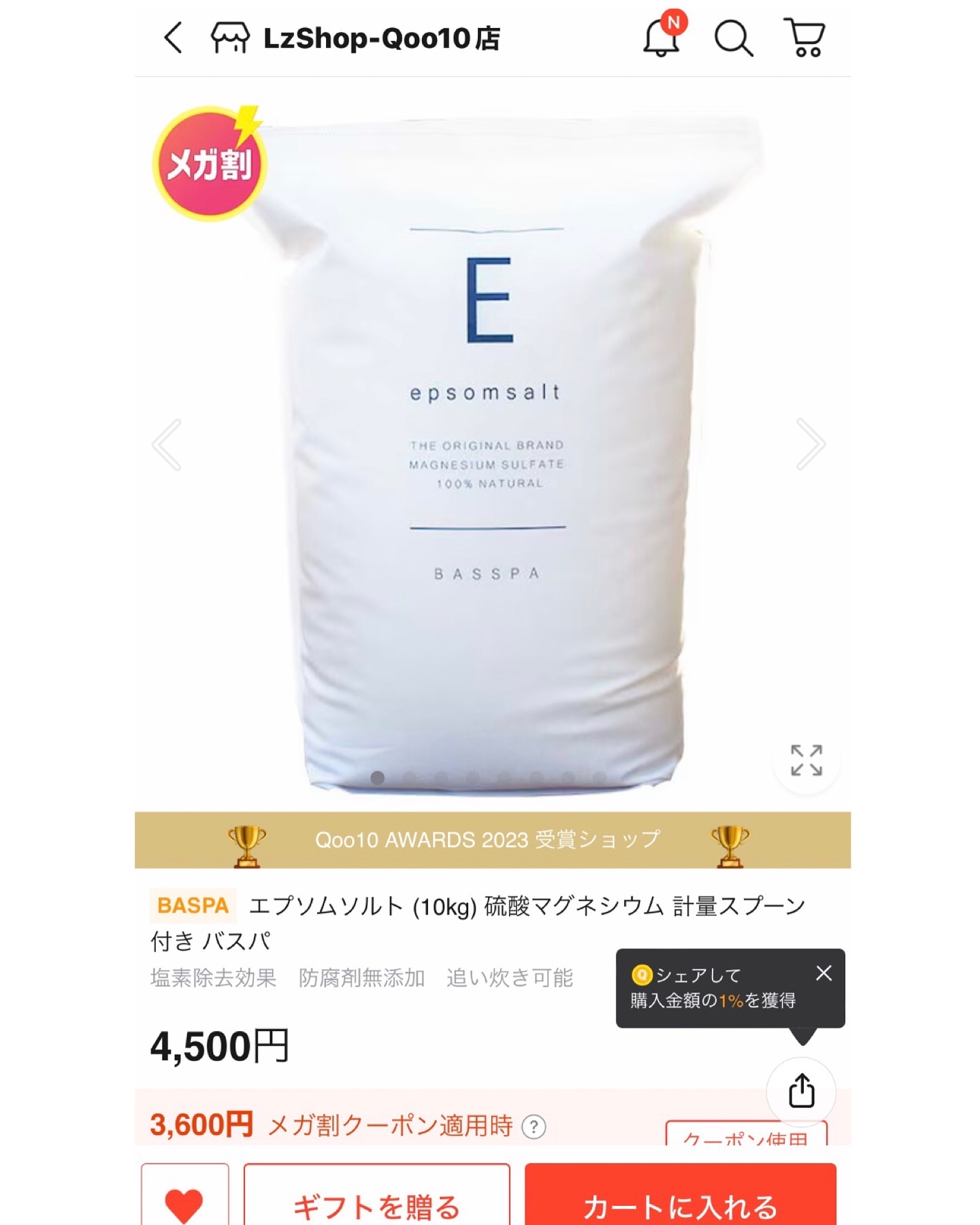980x1225 pixels.
Task: Select a carousel dot indicator
Action: coord(377,775)
